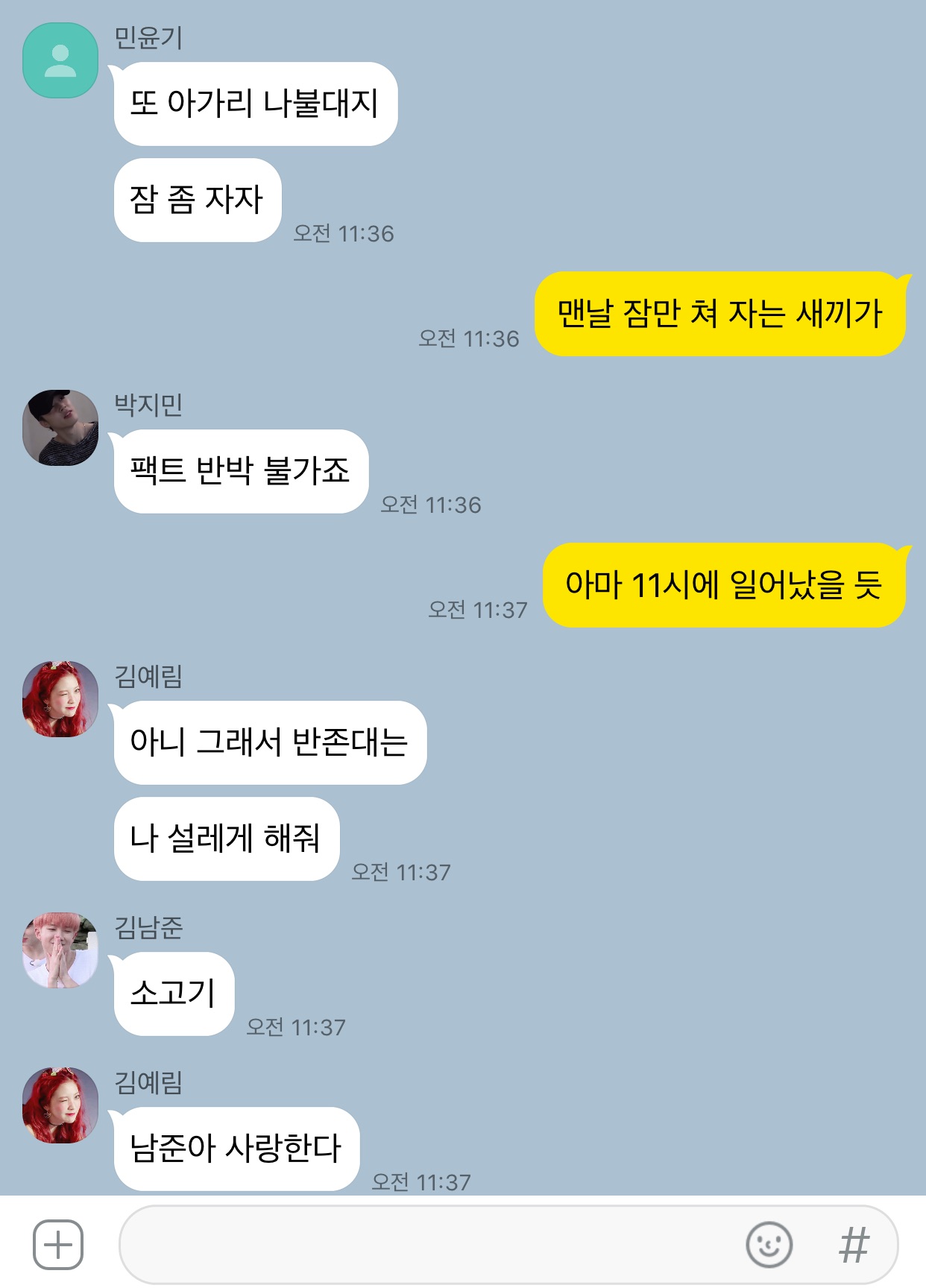Open the hashtag search button
926x1288 pixels.
pyautogui.click(x=854, y=1244)
